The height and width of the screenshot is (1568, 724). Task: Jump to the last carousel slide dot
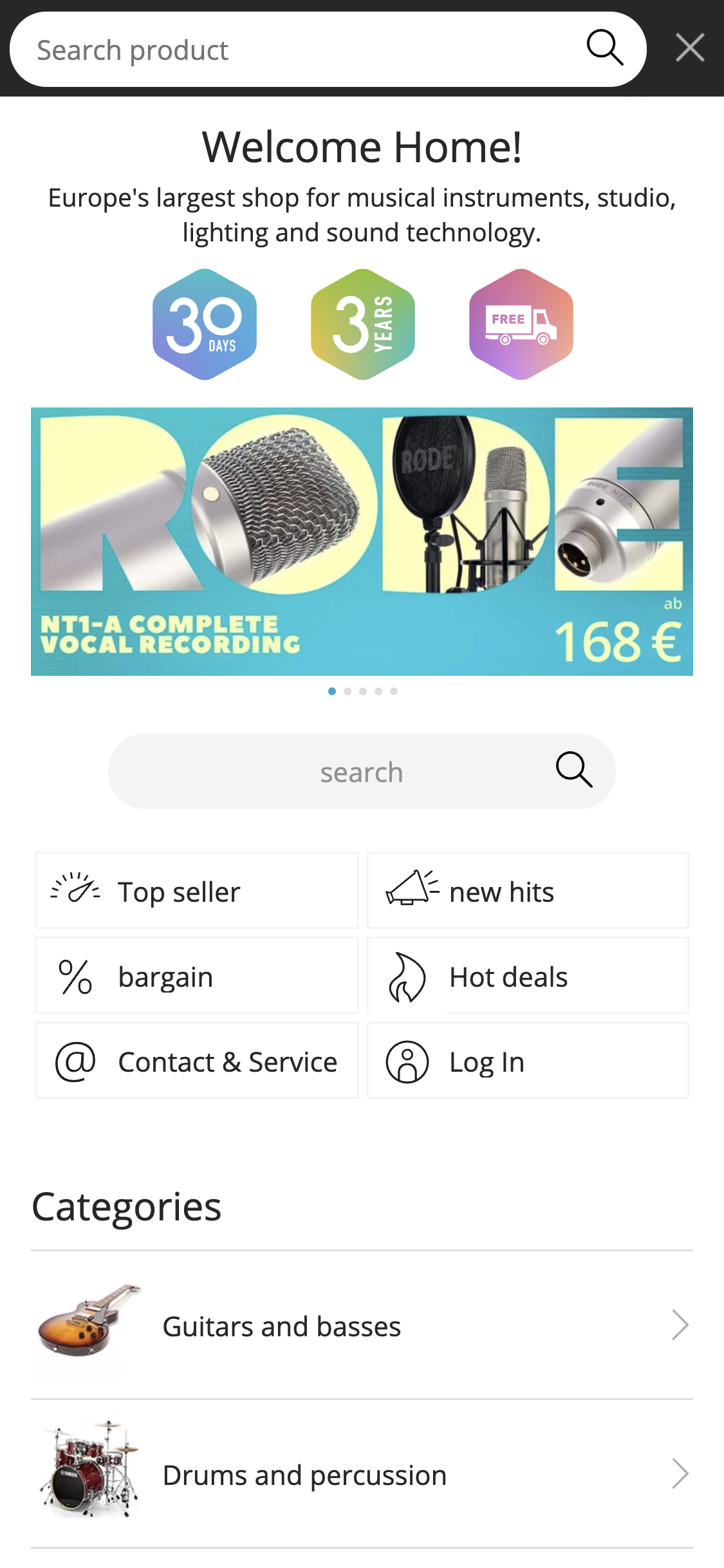pyautogui.click(x=394, y=691)
